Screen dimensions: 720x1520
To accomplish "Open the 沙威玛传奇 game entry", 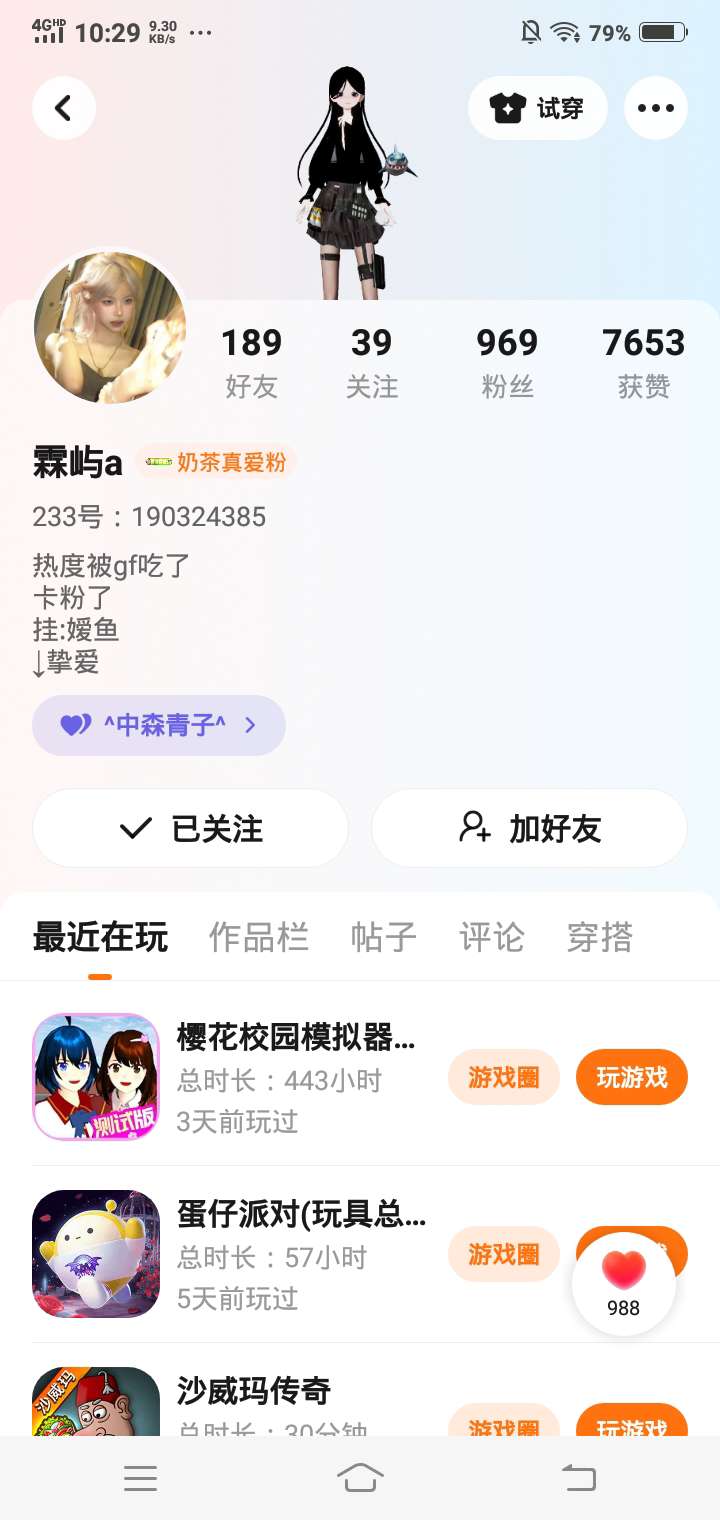I will 253,1391.
